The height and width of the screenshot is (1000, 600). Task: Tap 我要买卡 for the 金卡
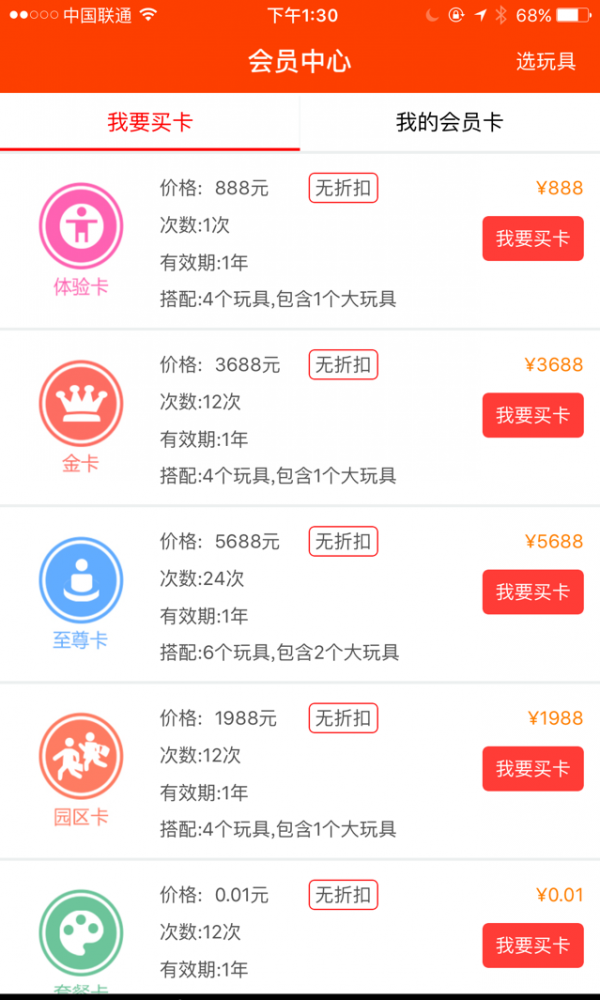pyautogui.click(x=532, y=415)
